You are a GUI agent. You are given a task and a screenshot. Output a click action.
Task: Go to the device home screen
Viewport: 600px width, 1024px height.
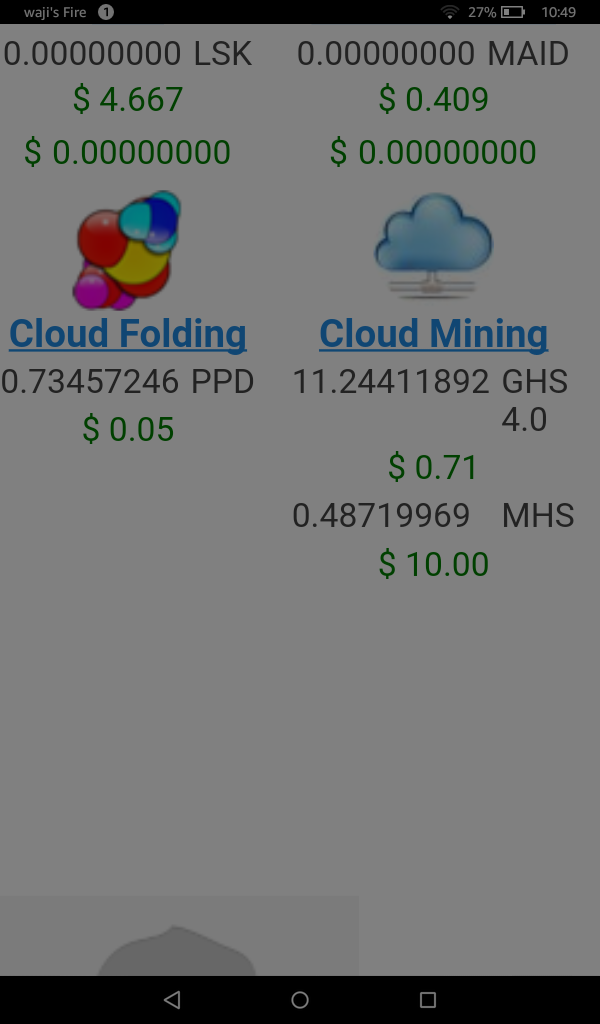click(300, 999)
